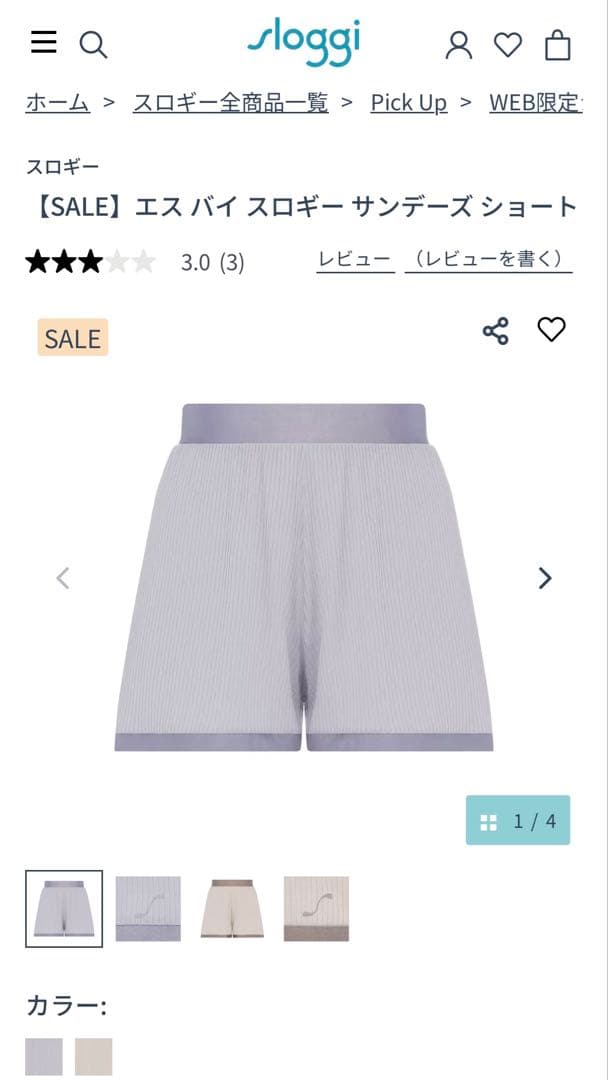The image size is (608, 1080).
Task: Go to the sloggi home logo
Action: click(303, 42)
